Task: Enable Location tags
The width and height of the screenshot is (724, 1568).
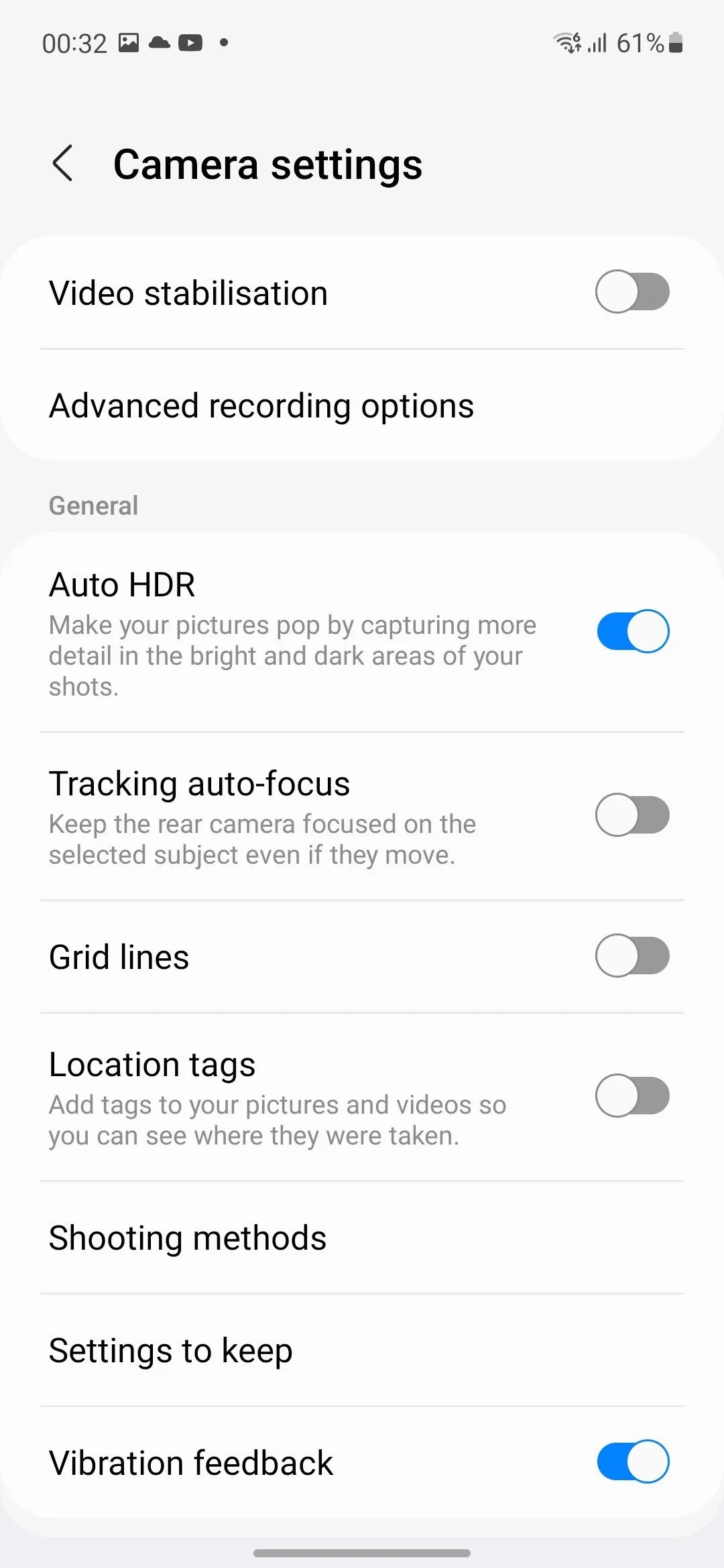Action: click(x=632, y=1096)
